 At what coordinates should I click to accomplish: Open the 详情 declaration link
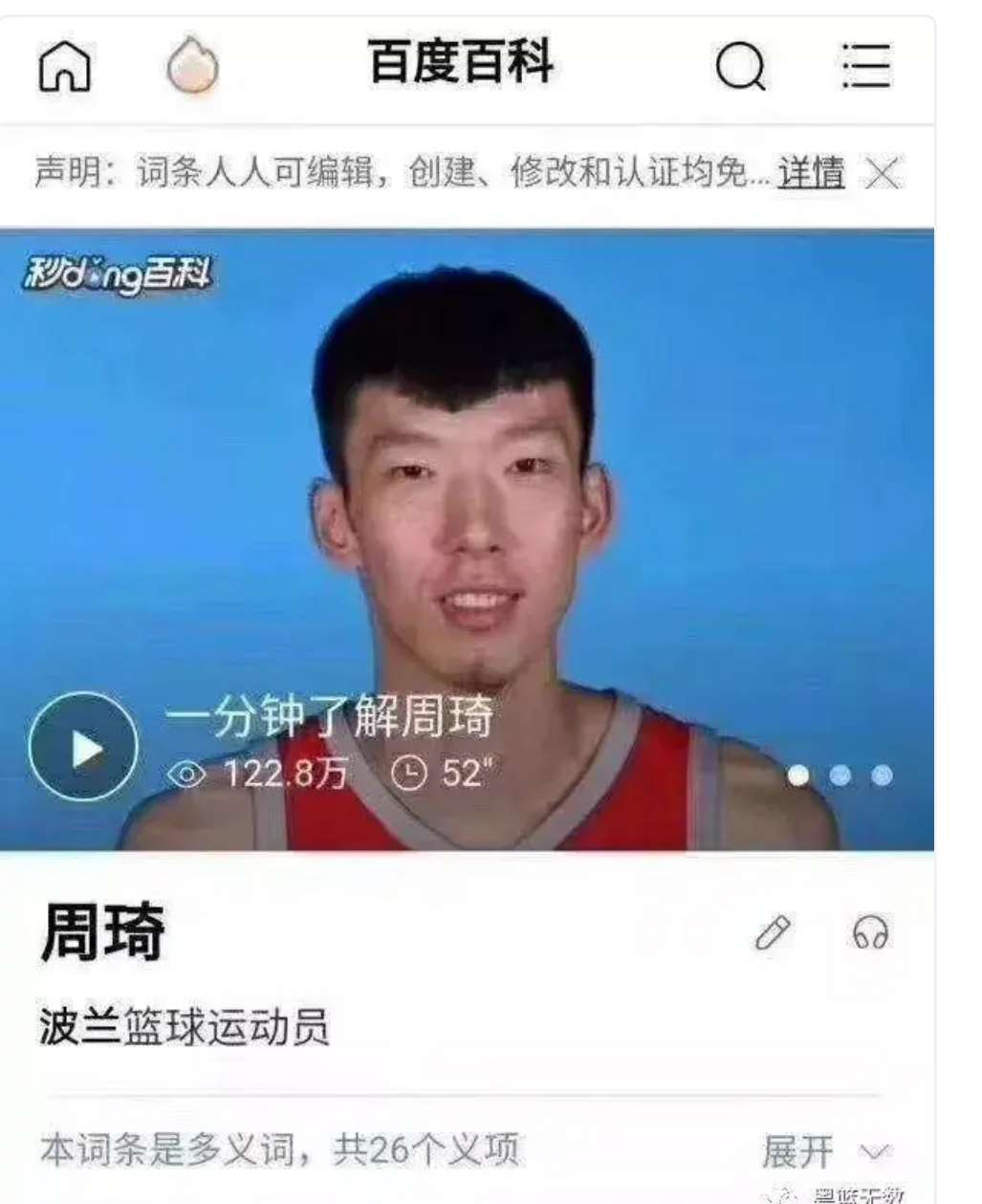pyautogui.click(x=811, y=173)
